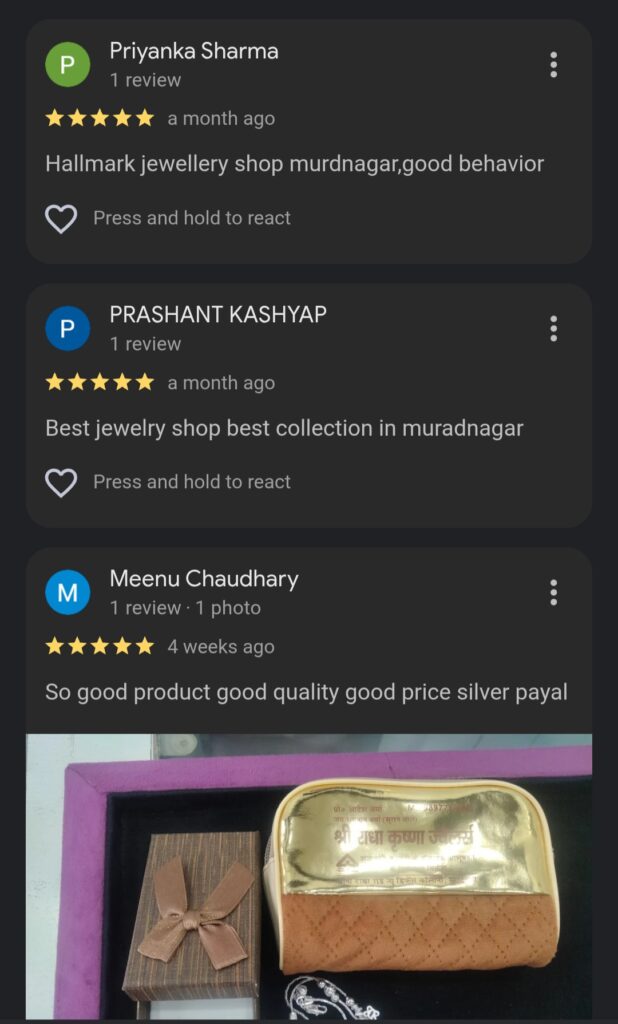The image size is (618, 1024).
Task: Open PRASHANT KASHYAP's profile avatar
Action: [68, 329]
